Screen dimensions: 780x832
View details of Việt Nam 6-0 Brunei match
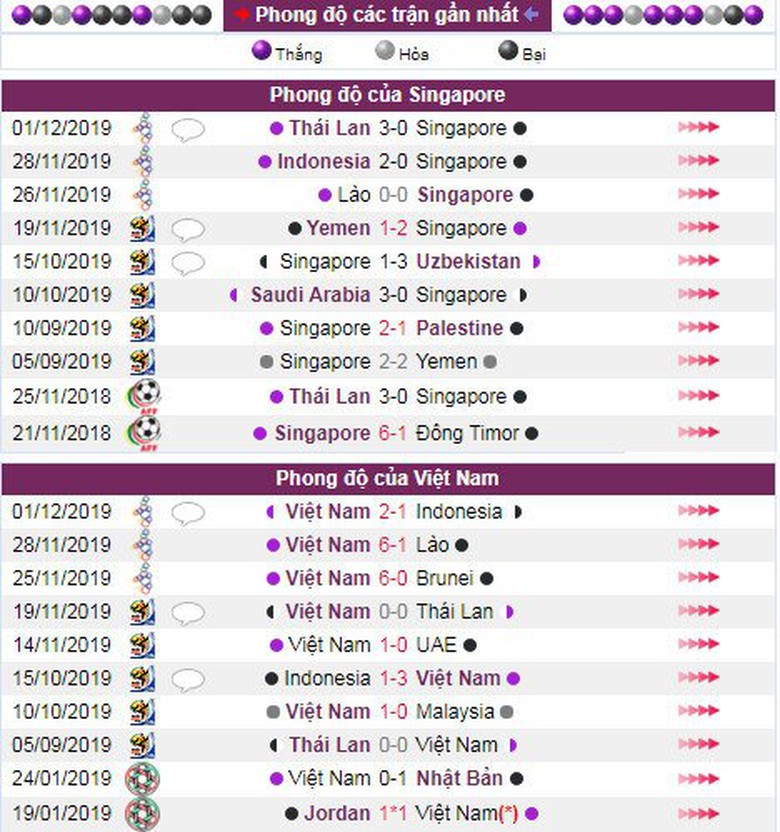[x=698, y=578]
